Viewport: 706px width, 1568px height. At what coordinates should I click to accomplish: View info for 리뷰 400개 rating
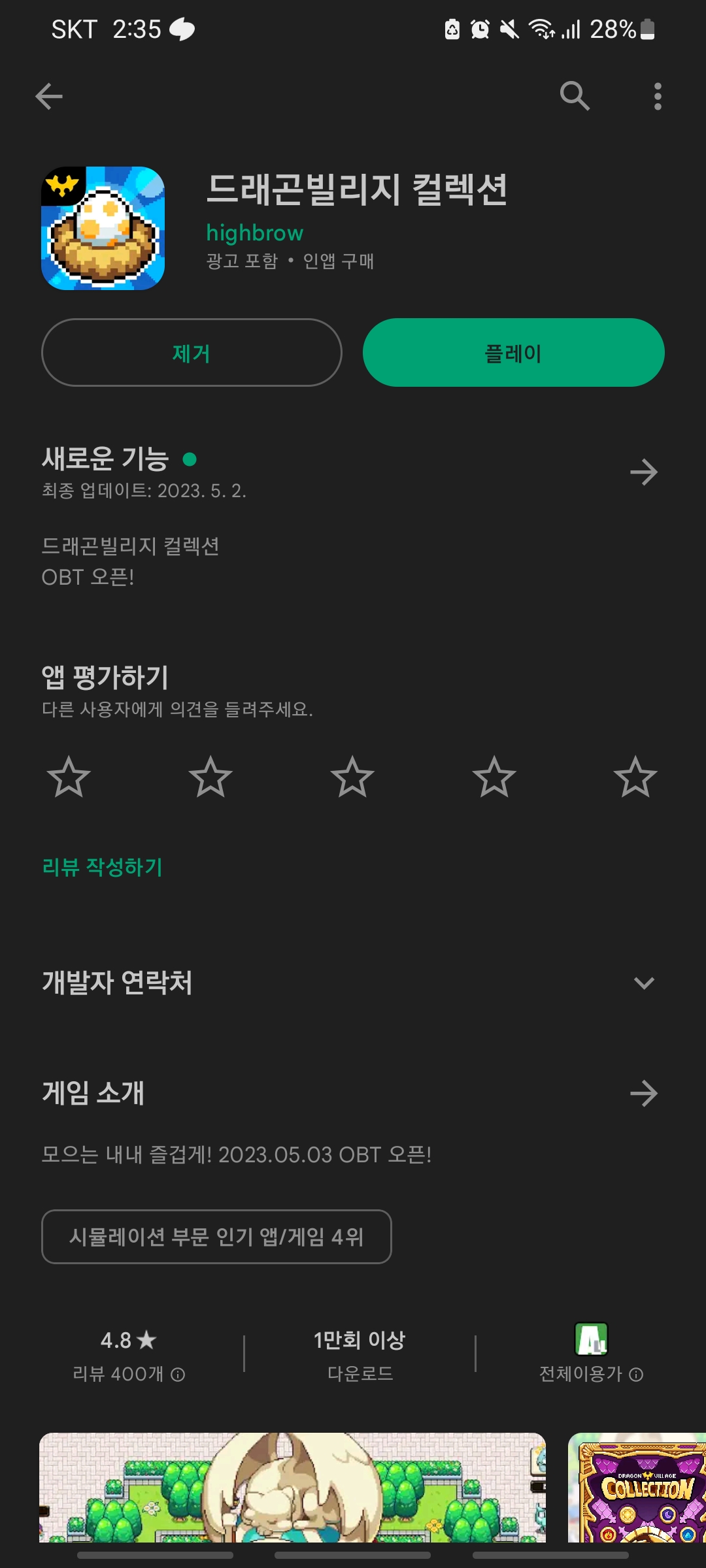[178, 1375]
